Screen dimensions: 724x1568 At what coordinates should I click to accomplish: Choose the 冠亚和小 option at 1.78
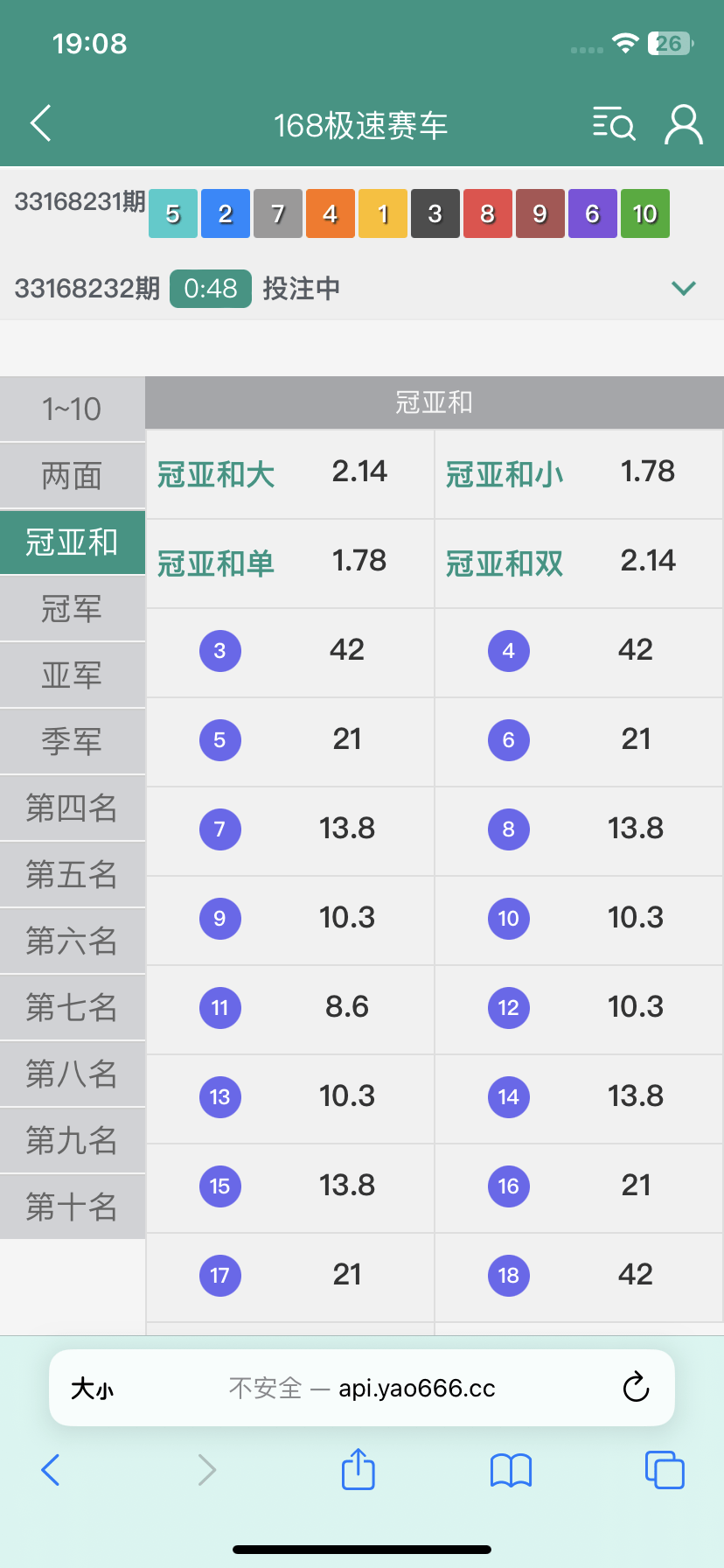tap(579, 473)
